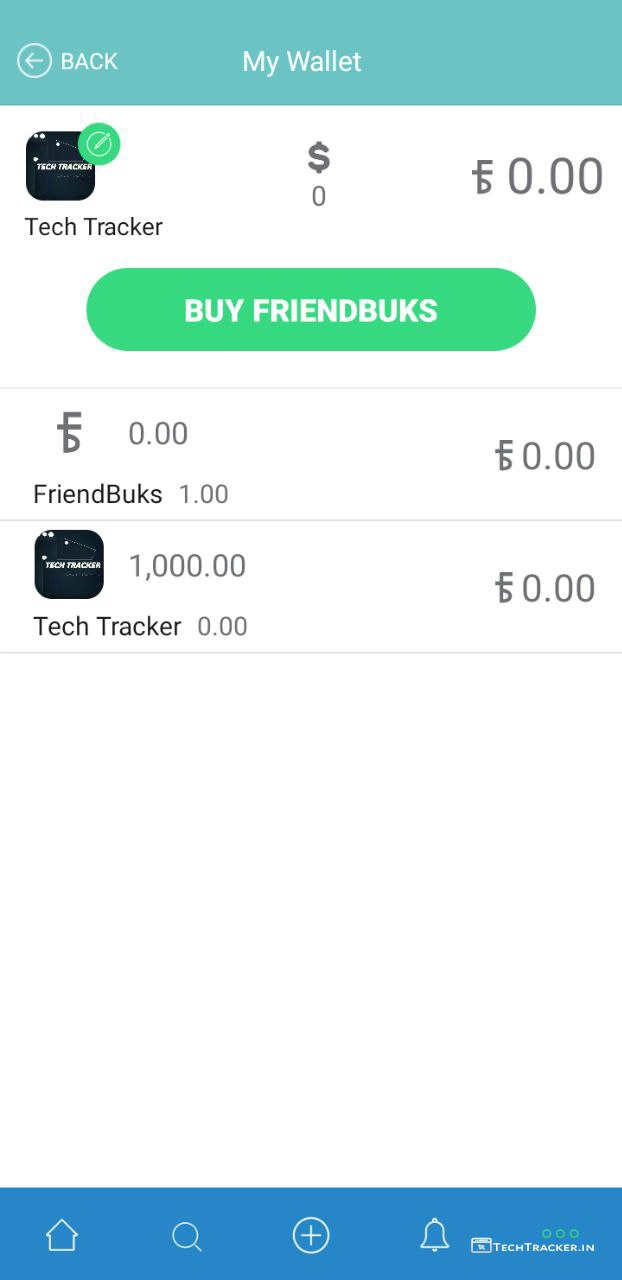Open the Tech Tracker coin row

click(311, 587)
